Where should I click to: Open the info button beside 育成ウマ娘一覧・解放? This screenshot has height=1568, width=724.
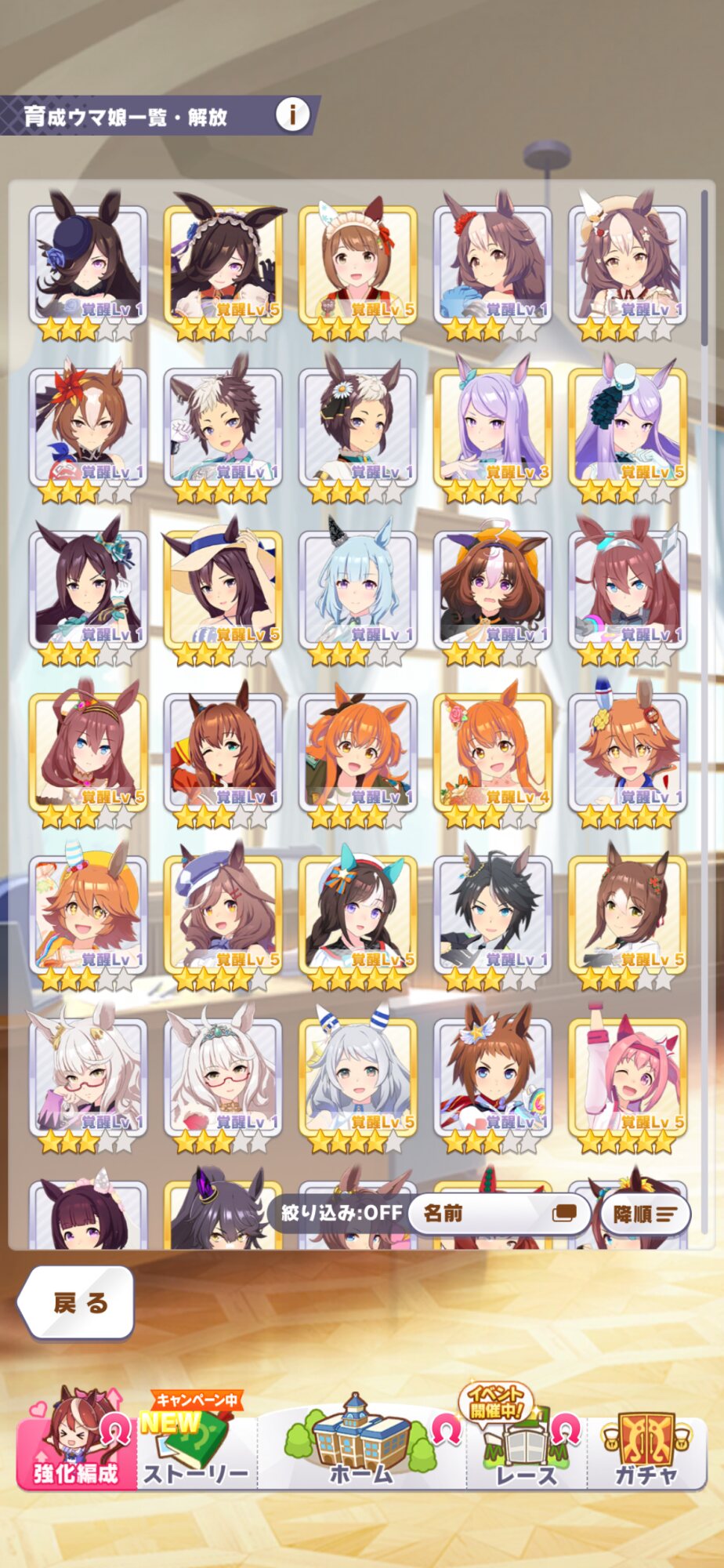(293, 115)
